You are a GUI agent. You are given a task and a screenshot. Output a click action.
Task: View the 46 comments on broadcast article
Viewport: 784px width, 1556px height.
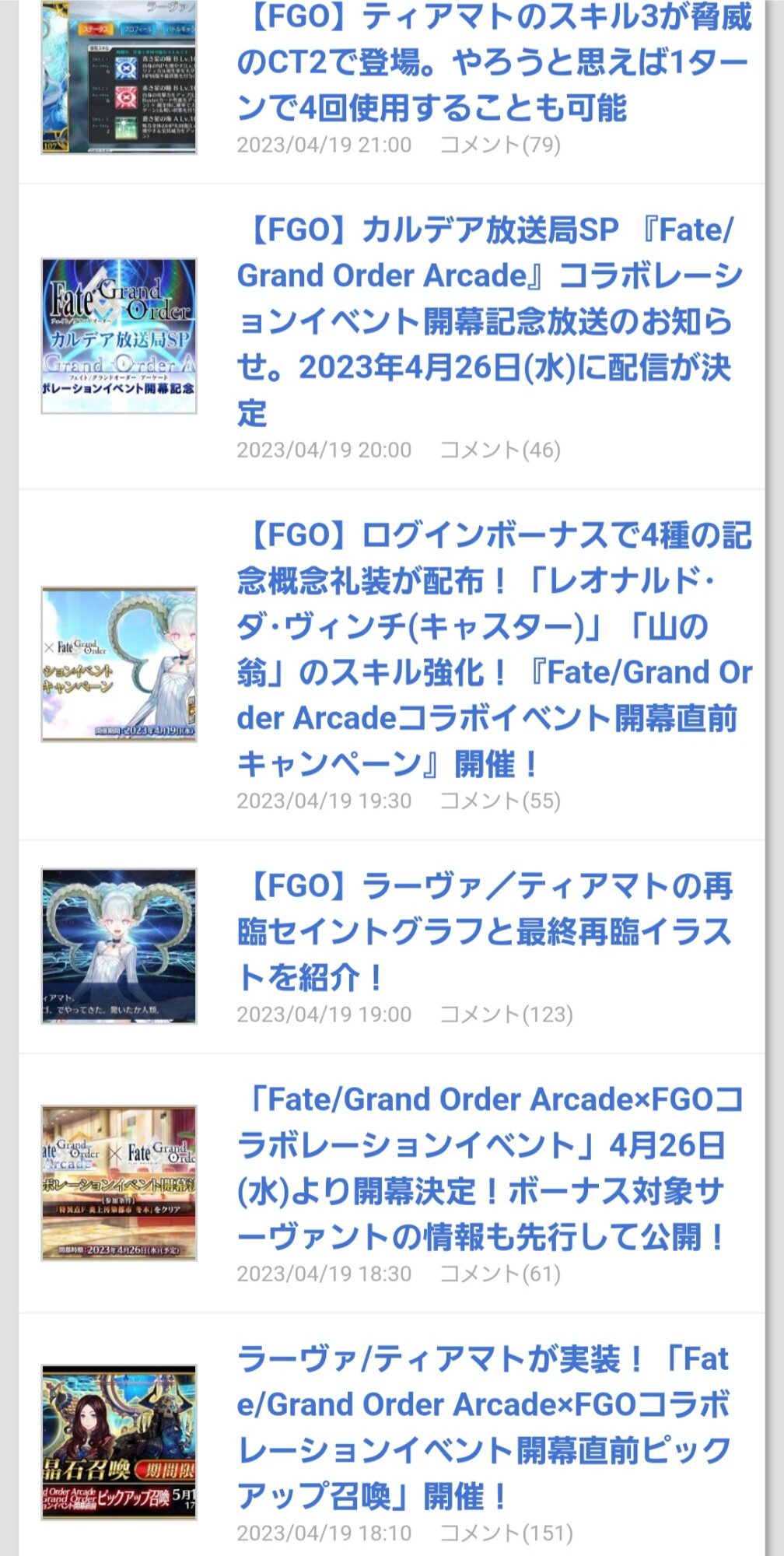(500, 450)
